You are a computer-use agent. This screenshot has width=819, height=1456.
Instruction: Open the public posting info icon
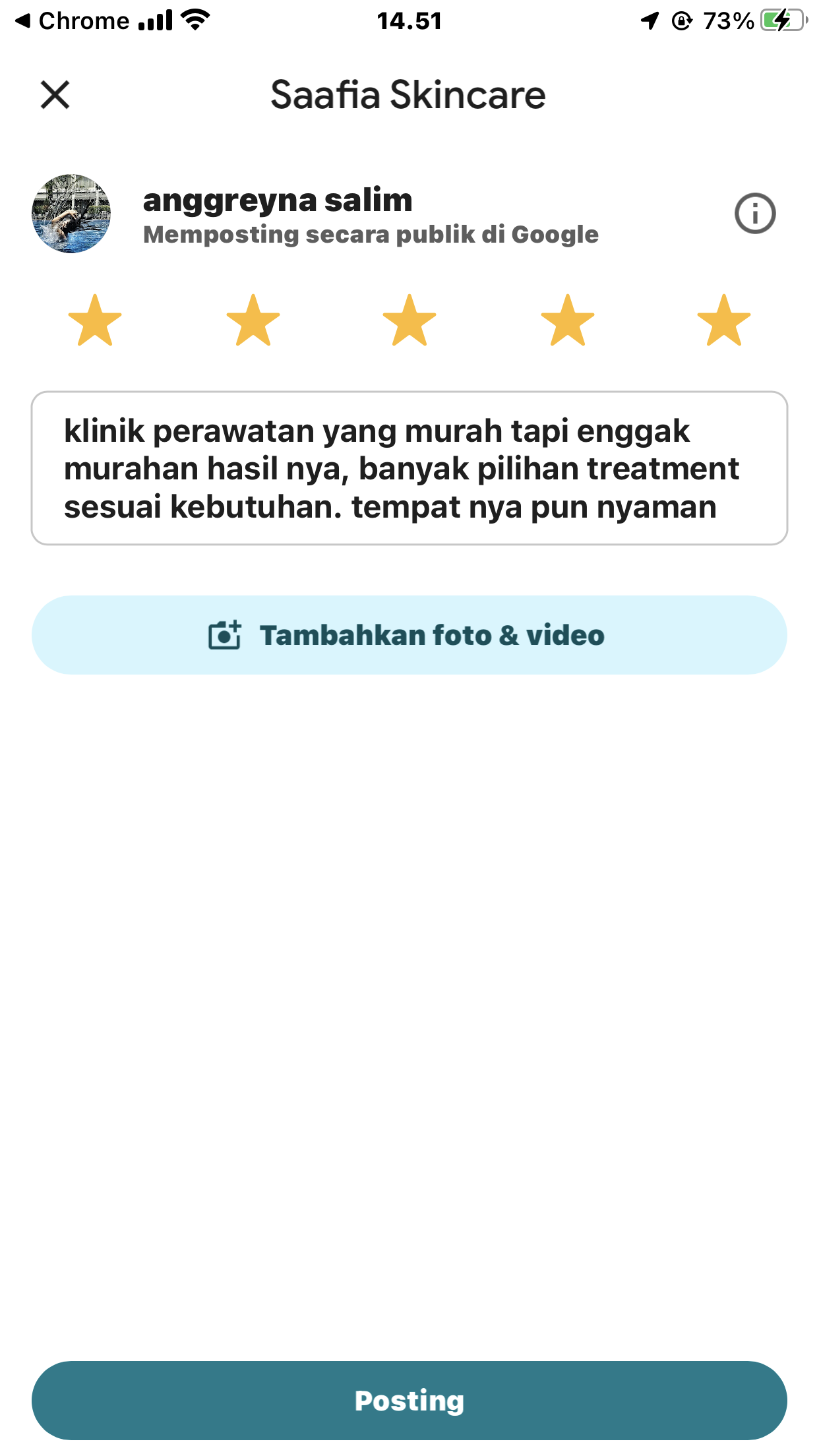click(755, 214)
